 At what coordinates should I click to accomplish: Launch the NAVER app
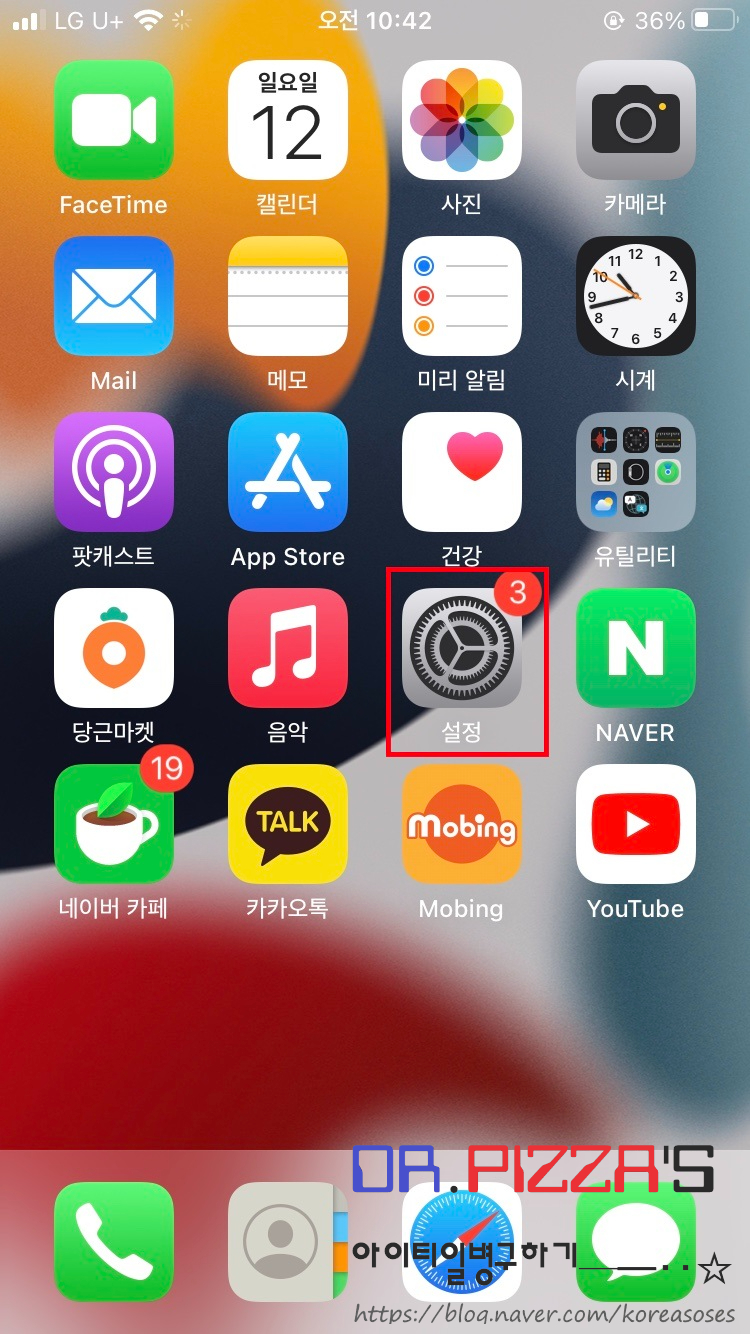point(635,648)
